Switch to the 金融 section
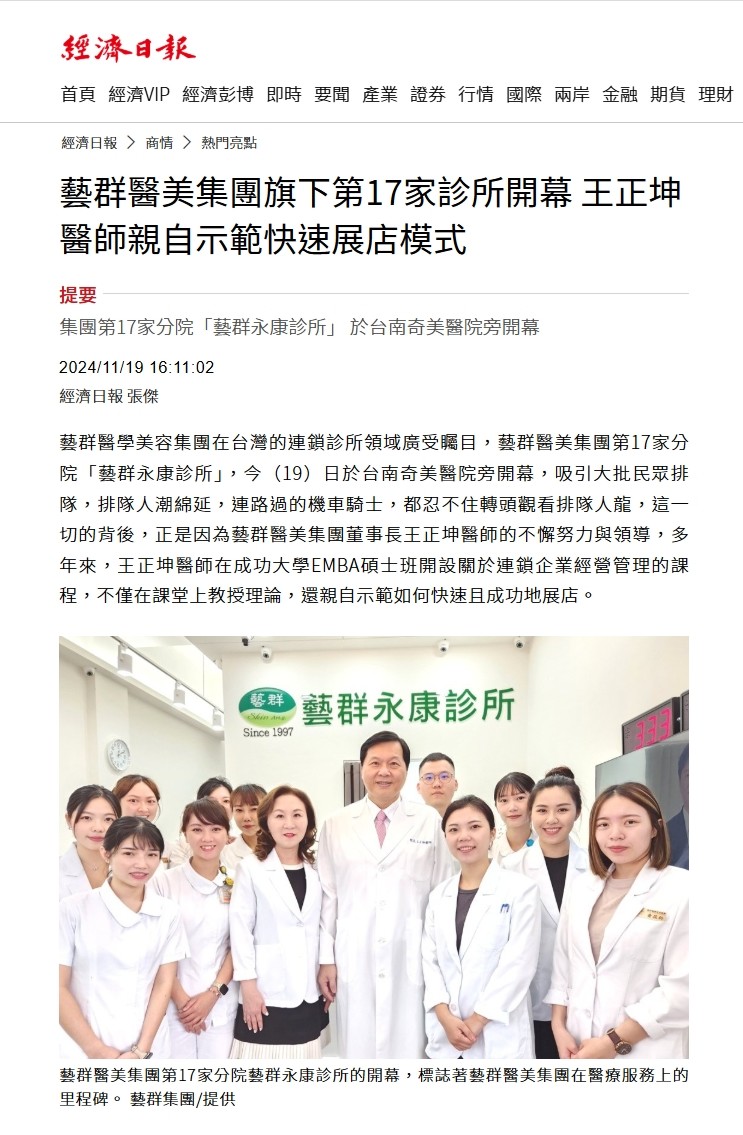The width and height of the screenshot is (743, 1135). 620,94
